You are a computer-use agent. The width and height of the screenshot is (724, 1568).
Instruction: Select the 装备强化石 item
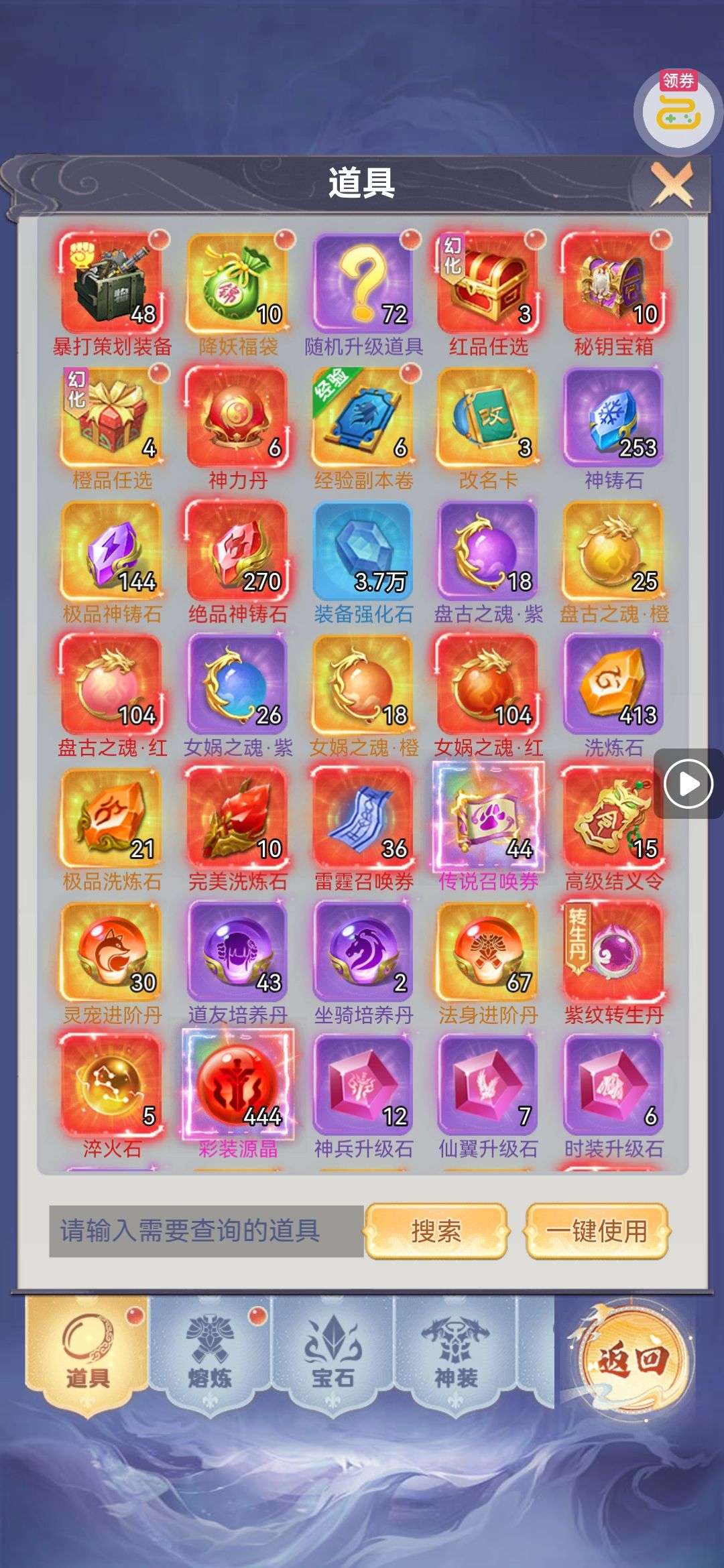pyautogui.click(x=363, y=551)
